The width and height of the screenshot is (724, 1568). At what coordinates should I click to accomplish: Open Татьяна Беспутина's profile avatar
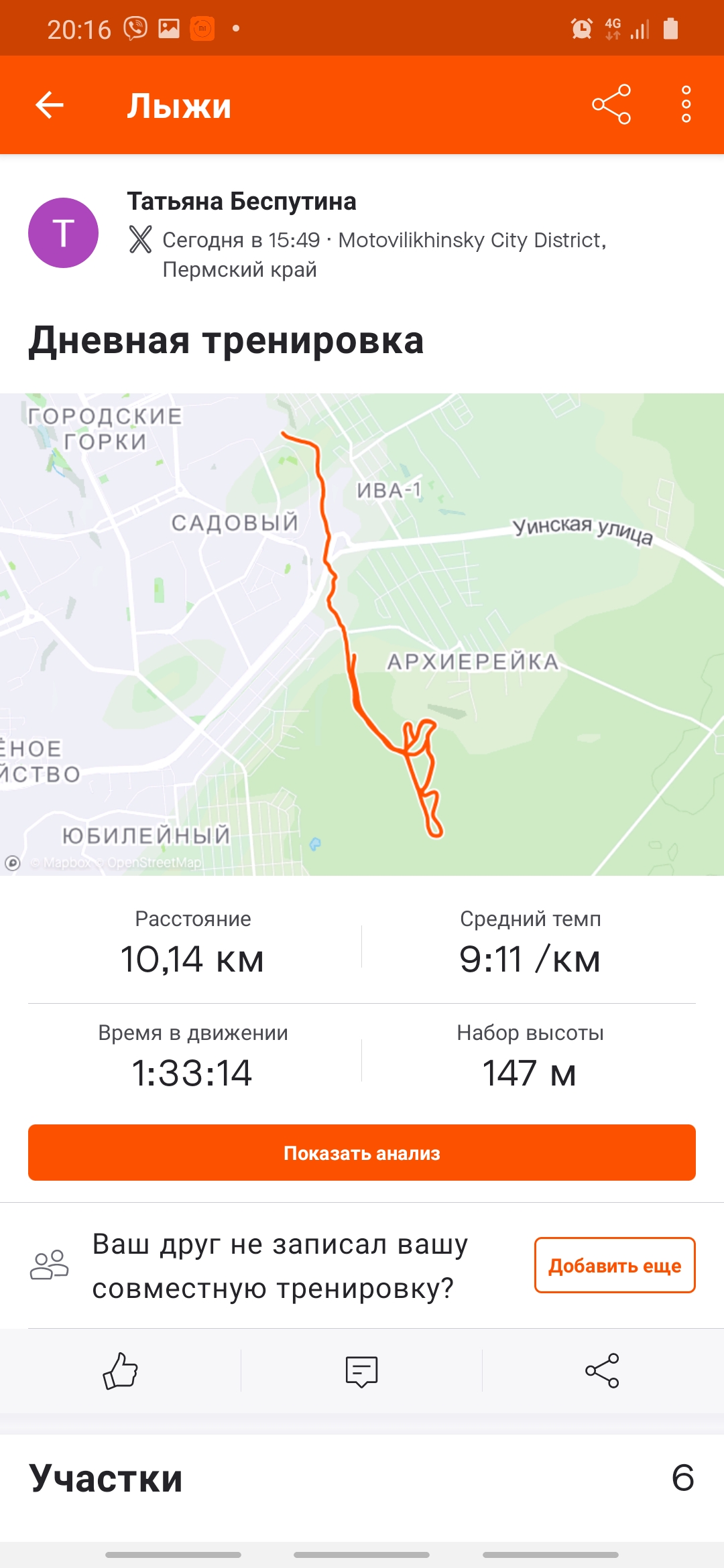pyautogui.click(x=63, y=233)
